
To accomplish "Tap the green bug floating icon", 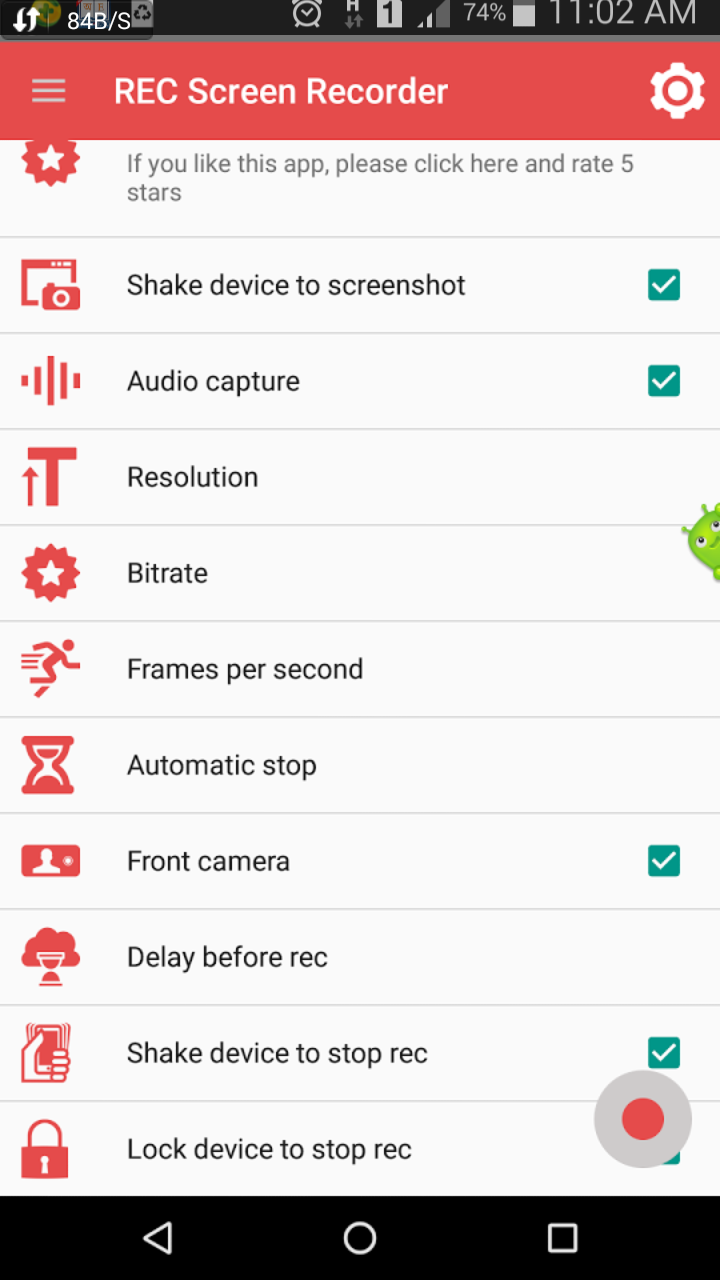I will pos(704,540).
